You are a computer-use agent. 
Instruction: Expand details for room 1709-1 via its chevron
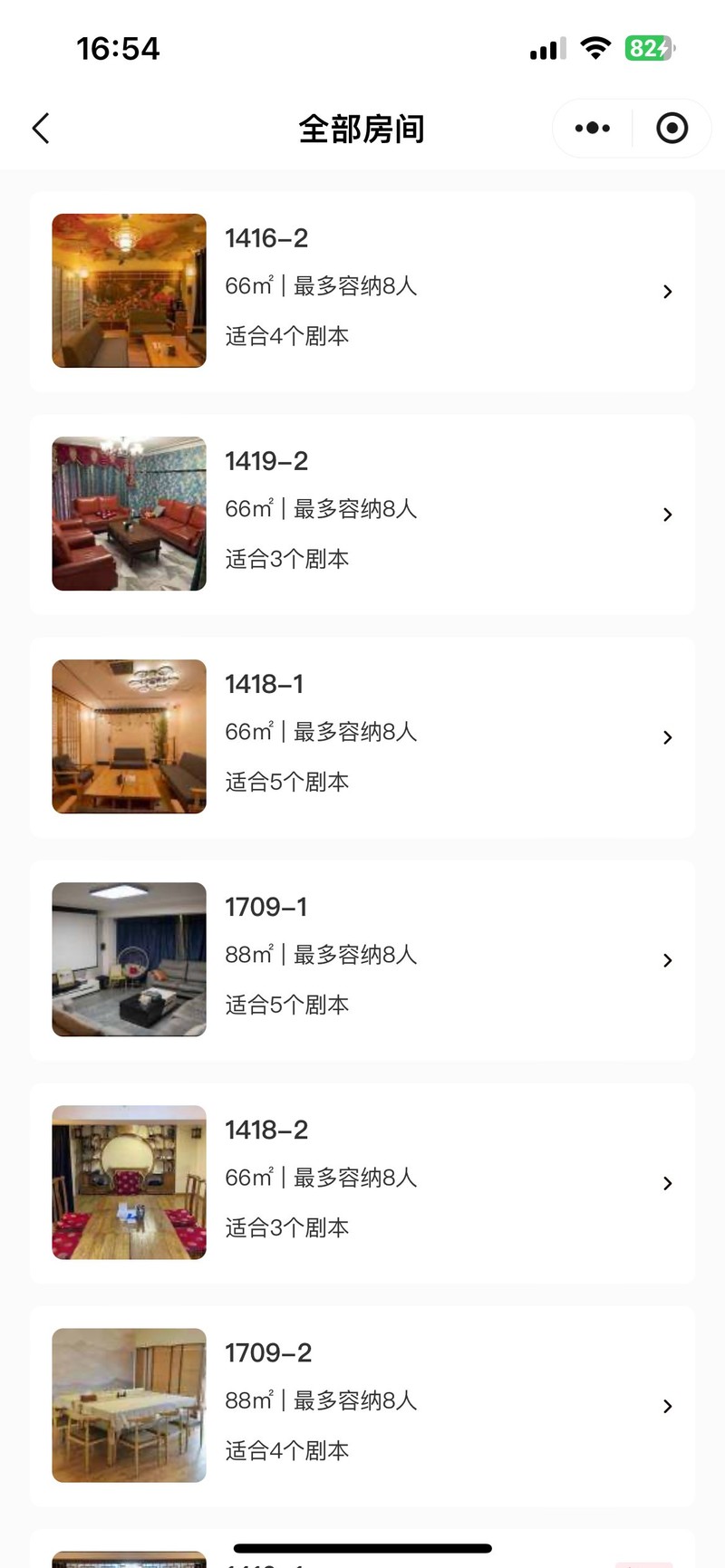pos(668,960)
